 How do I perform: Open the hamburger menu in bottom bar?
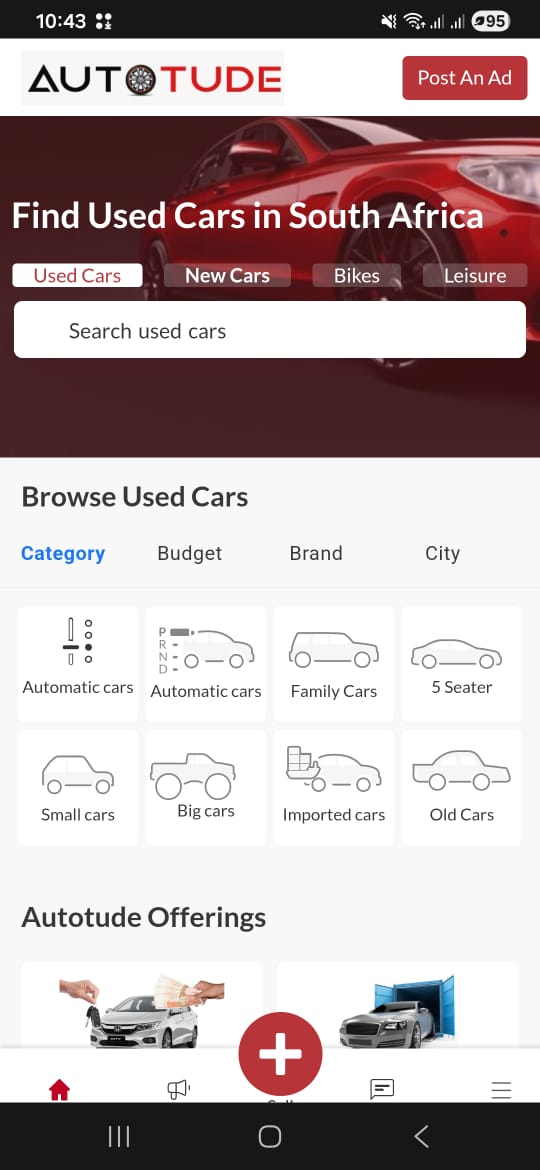click(501, 1090)
